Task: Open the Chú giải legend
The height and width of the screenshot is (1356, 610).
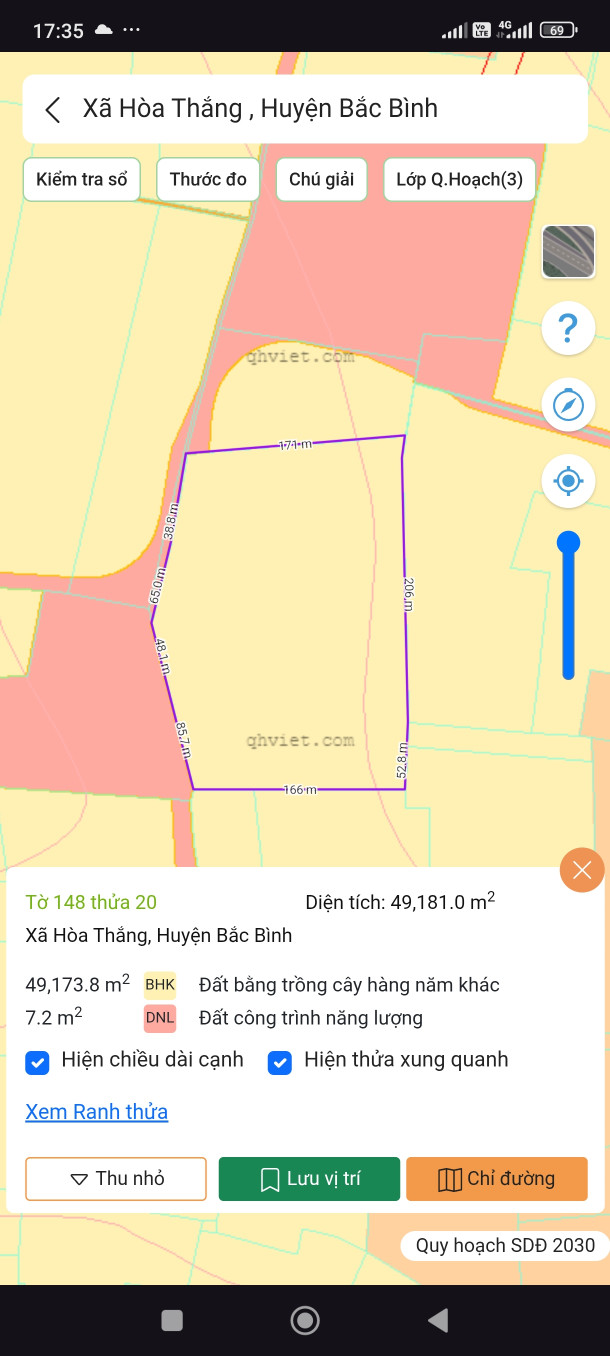Action: coord(321,180)
